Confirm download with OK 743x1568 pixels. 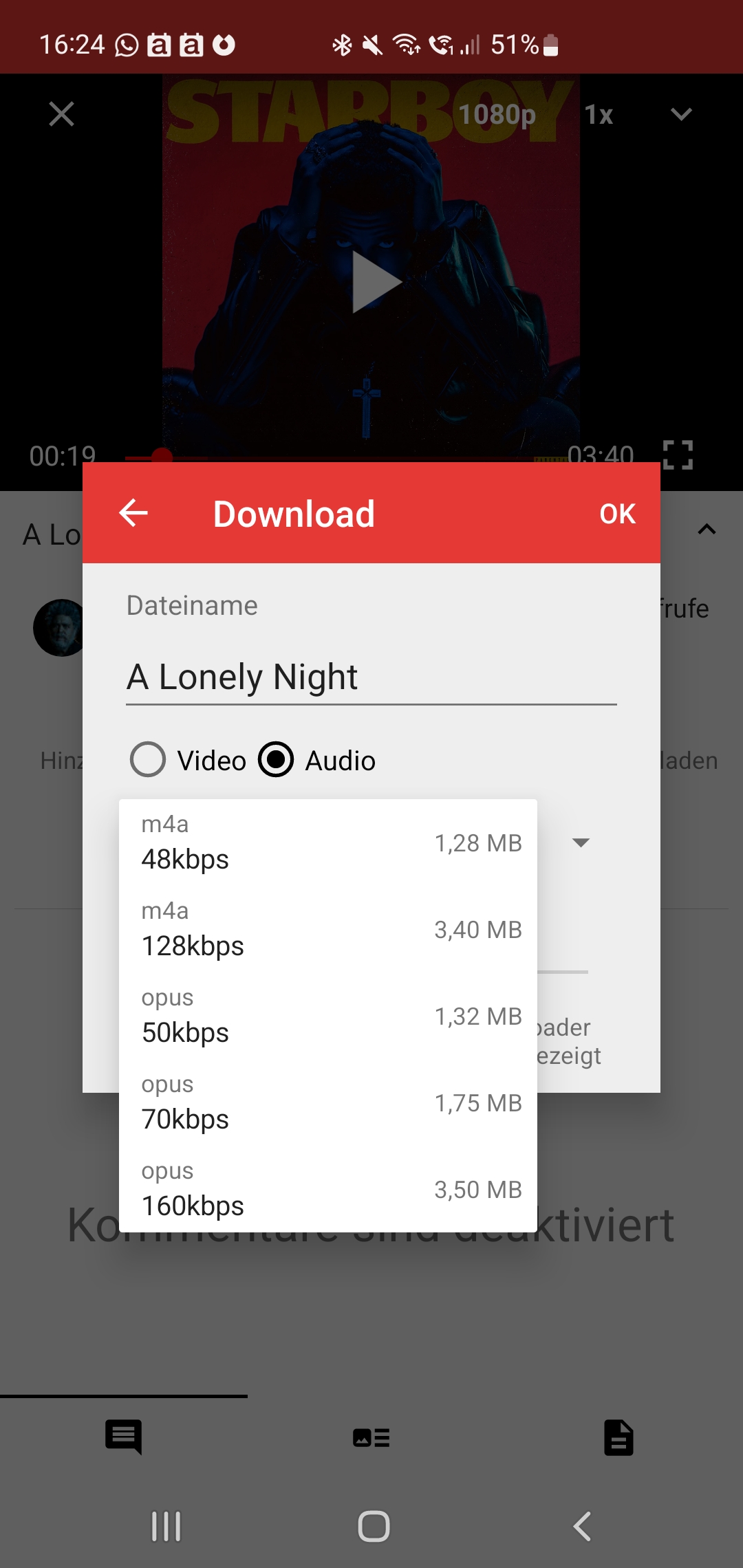[617, 514]
